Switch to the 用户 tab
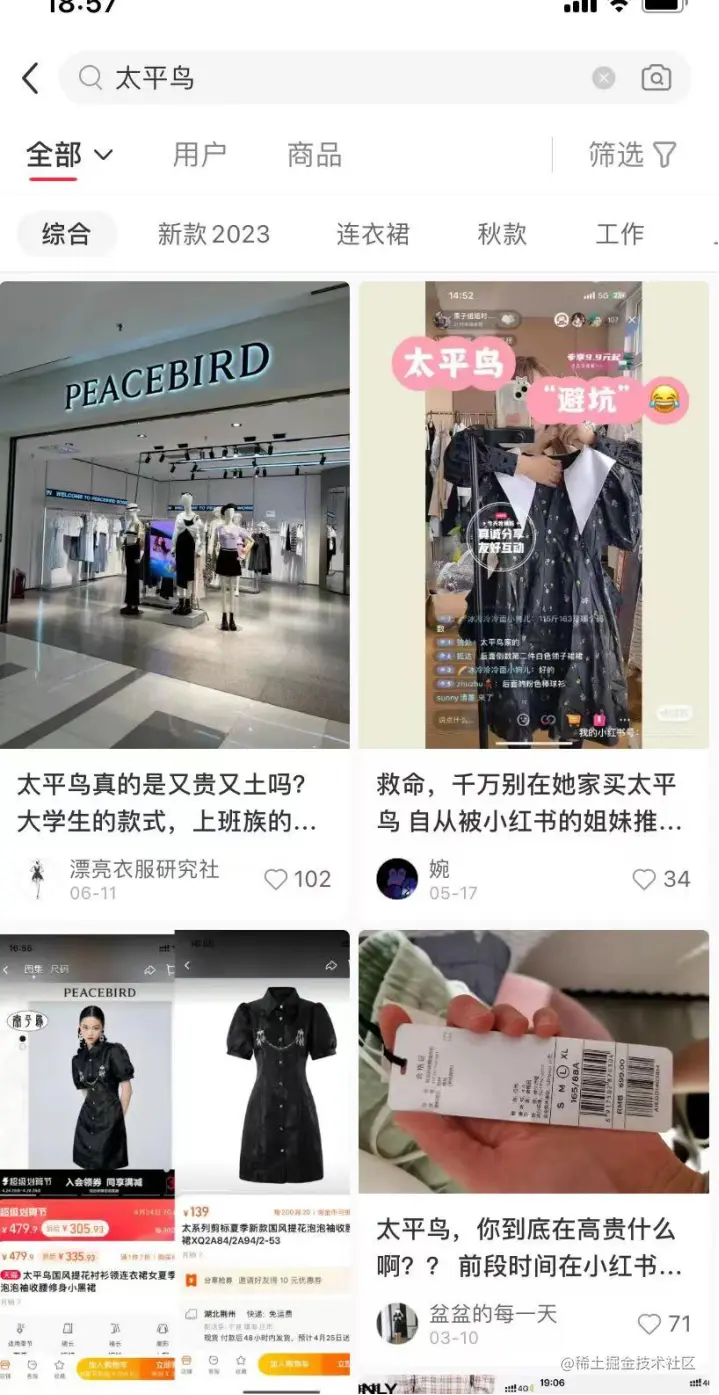 pyautogui.click(x=199, y=155)
